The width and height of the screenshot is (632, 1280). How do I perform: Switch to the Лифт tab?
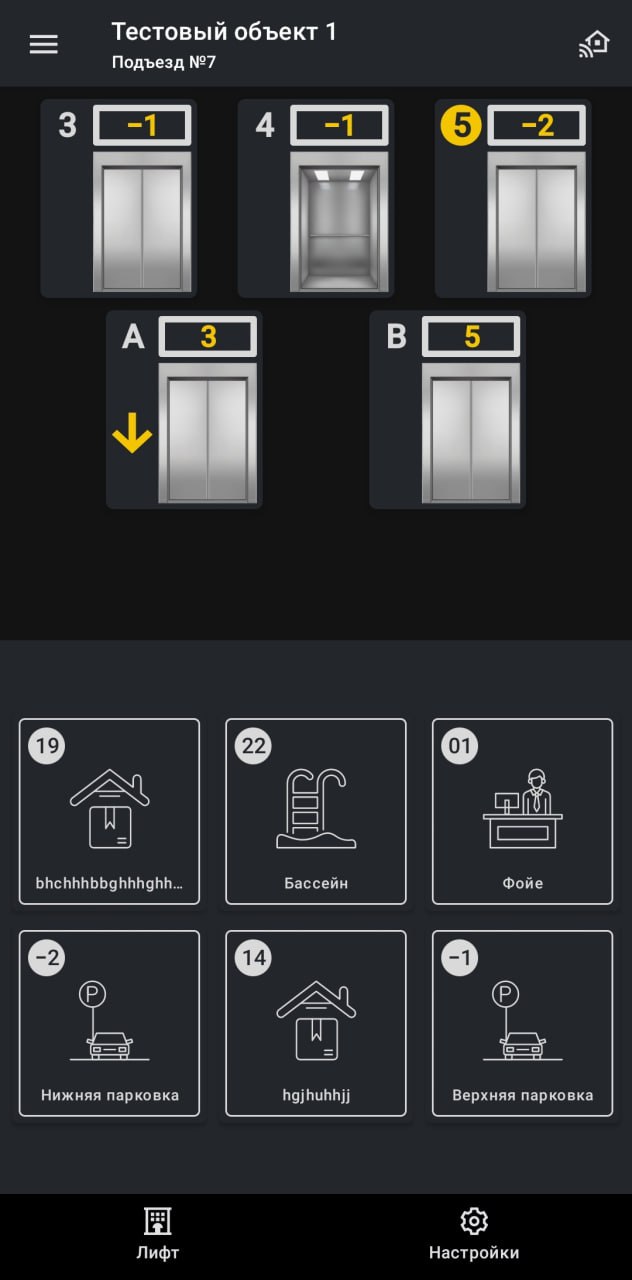pyautogui.click(x=158, y=1235)
